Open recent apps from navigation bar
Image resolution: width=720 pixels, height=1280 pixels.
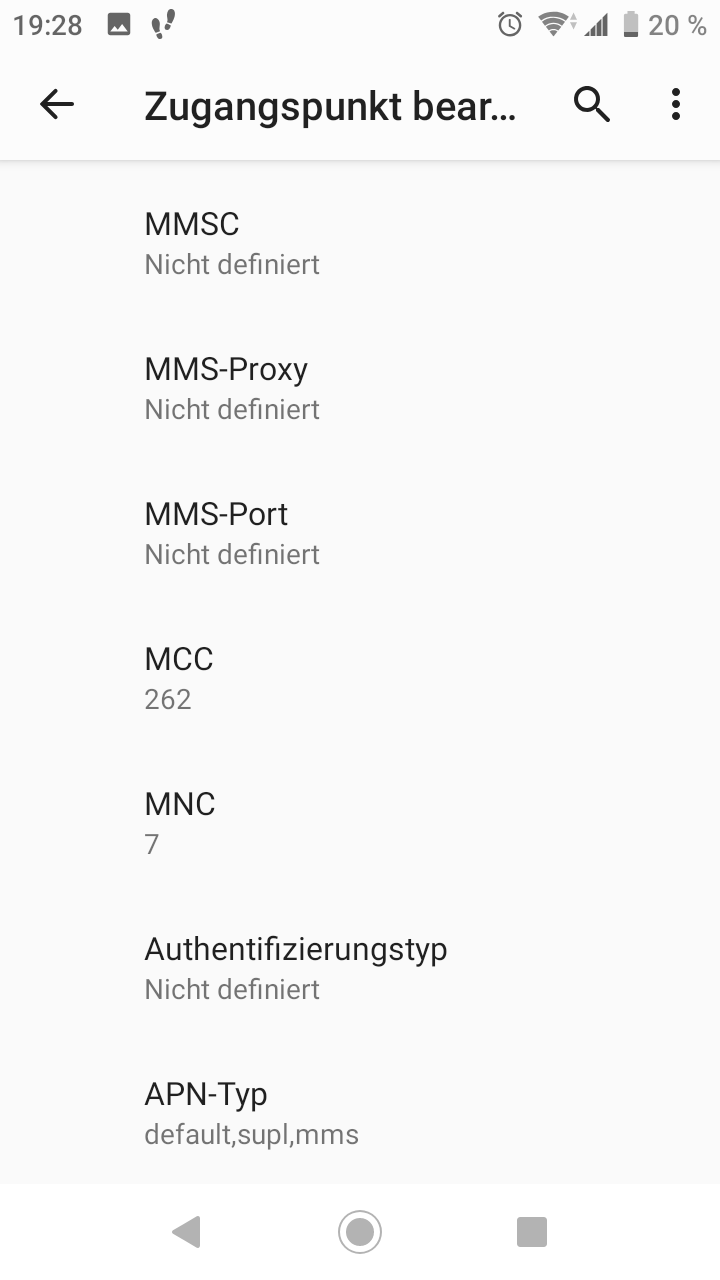532,1231
